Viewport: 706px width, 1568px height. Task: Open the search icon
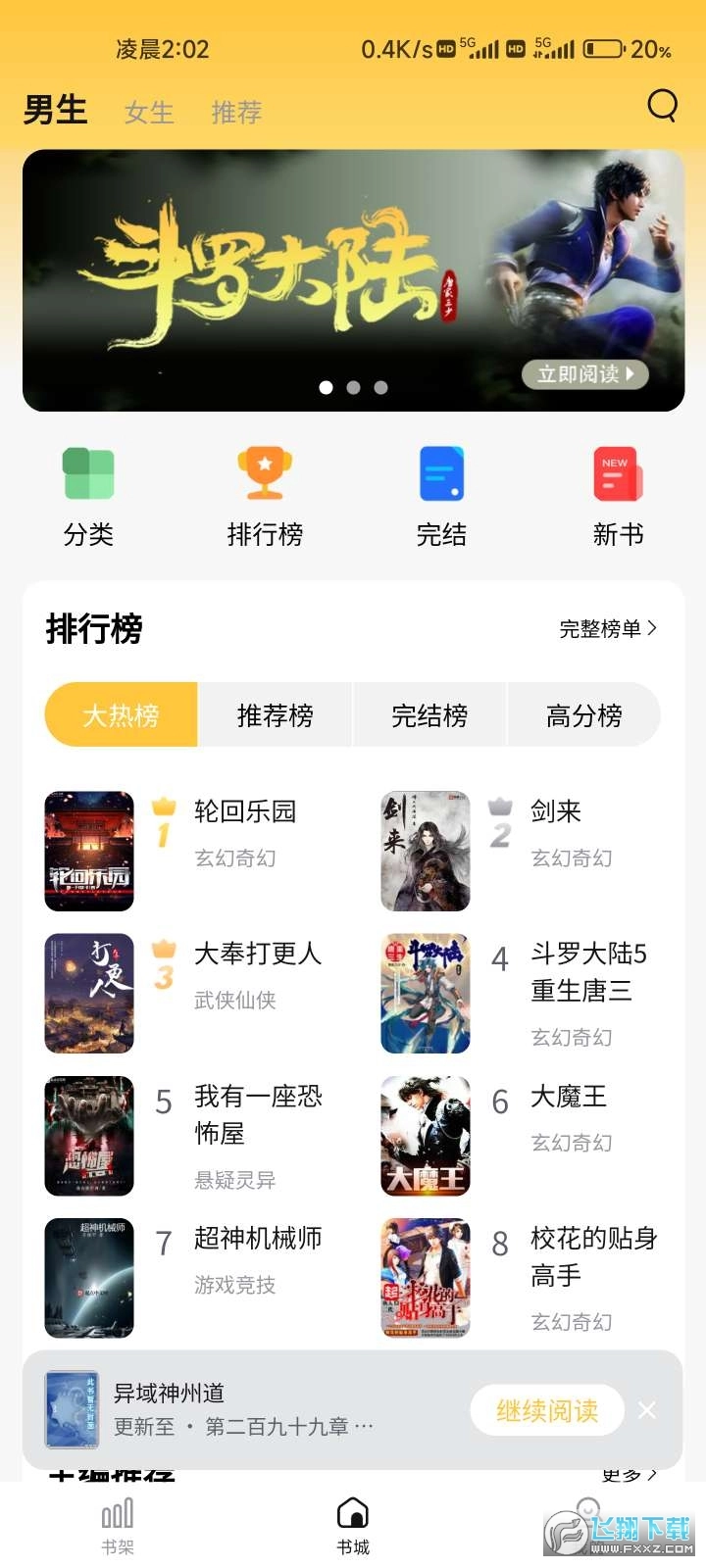pyautogui.click(x=663, y=106)
